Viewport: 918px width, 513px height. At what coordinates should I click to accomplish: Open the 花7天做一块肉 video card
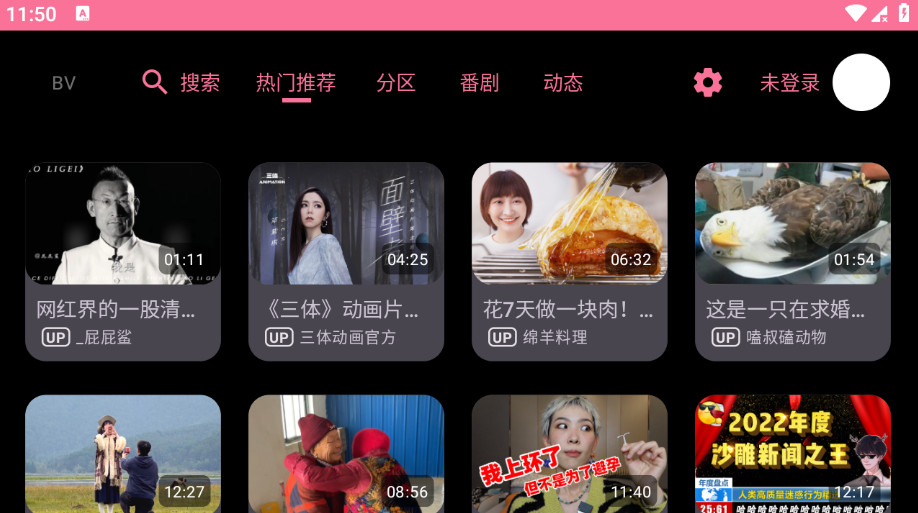569,261
